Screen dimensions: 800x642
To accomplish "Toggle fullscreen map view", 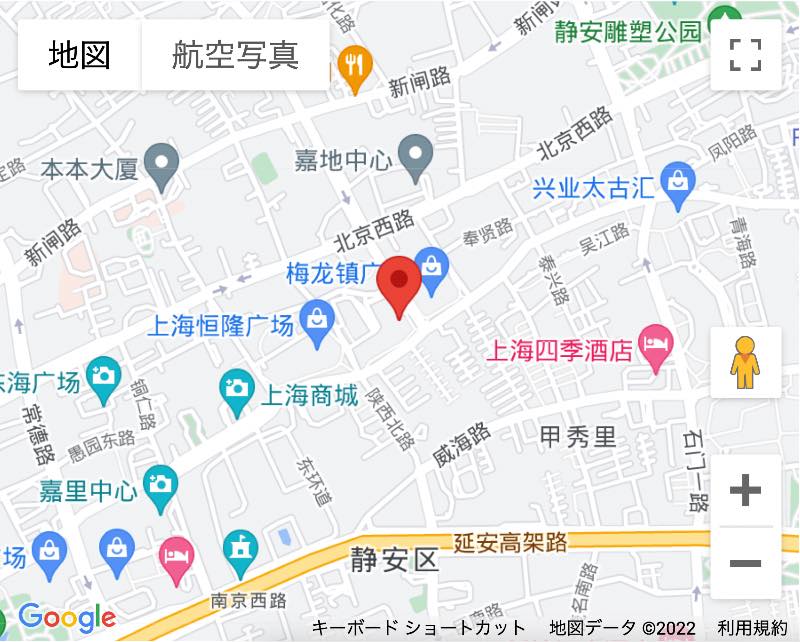I will (745, 55).
